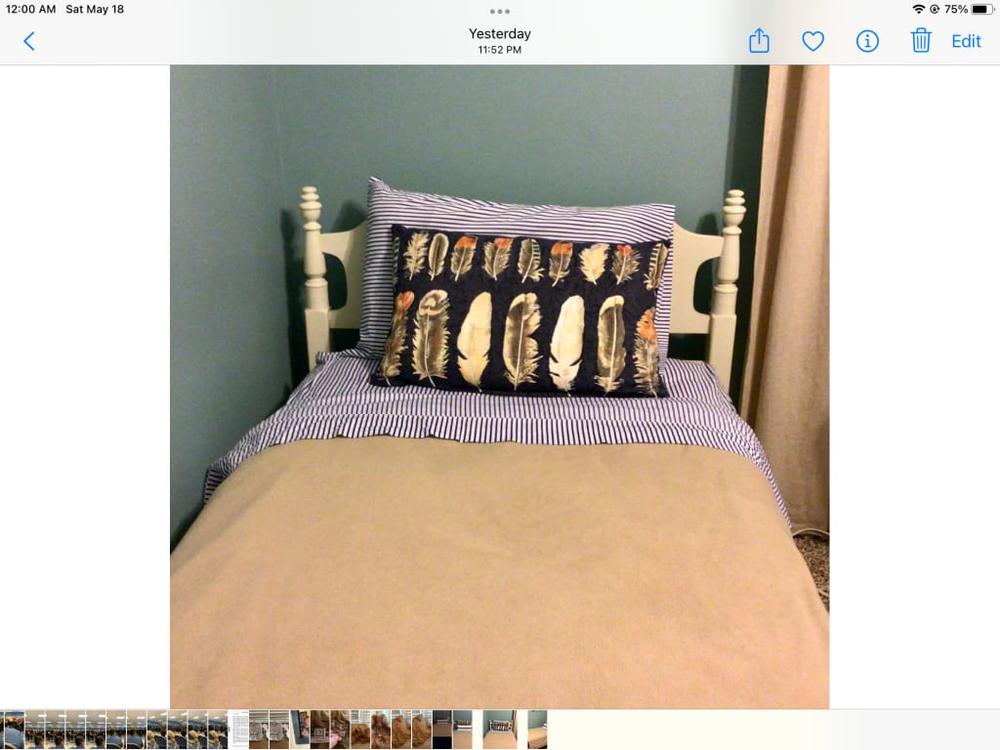The height and width of the screenshot is (750, 1000).
Task: Open the photo info panel
Action: point(867,41)
